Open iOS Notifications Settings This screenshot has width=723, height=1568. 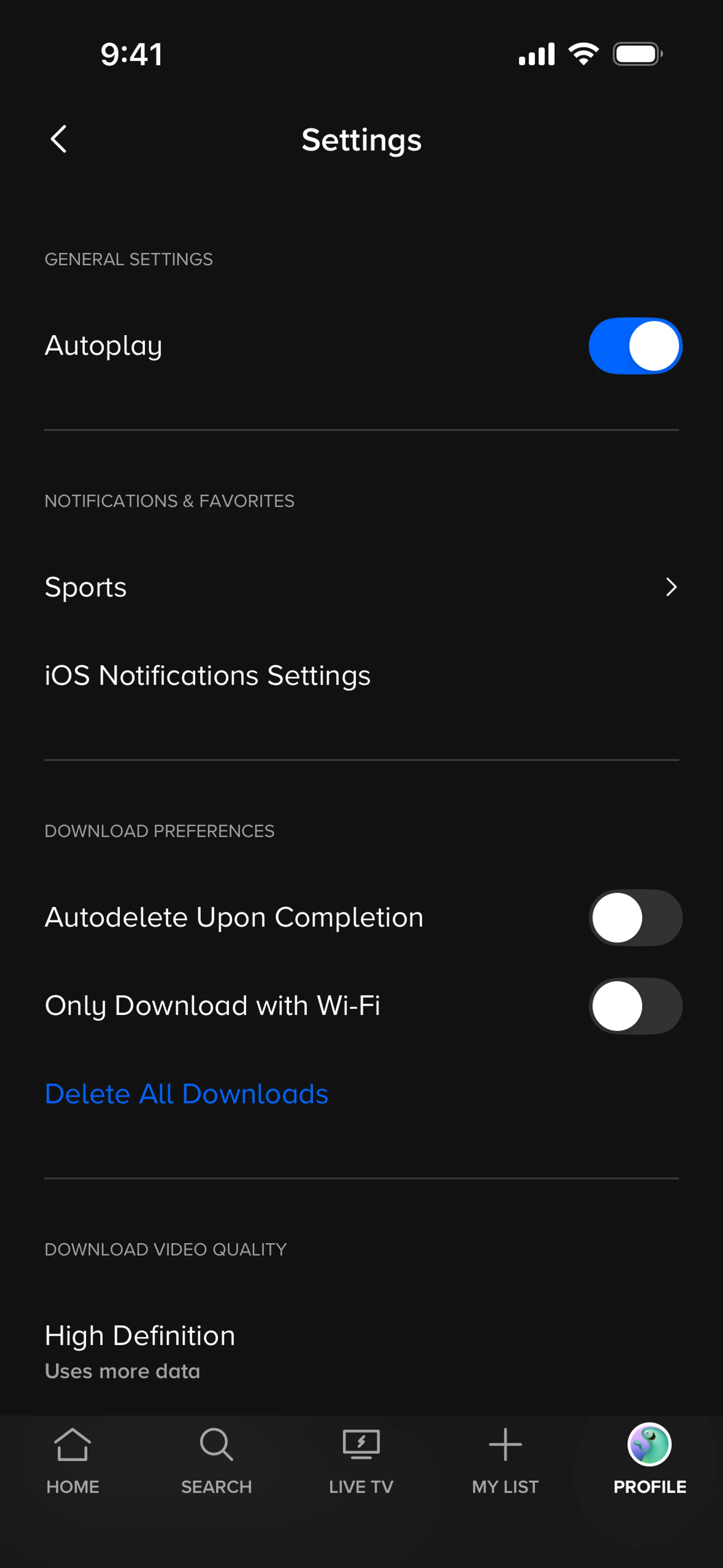pos(207,675)
